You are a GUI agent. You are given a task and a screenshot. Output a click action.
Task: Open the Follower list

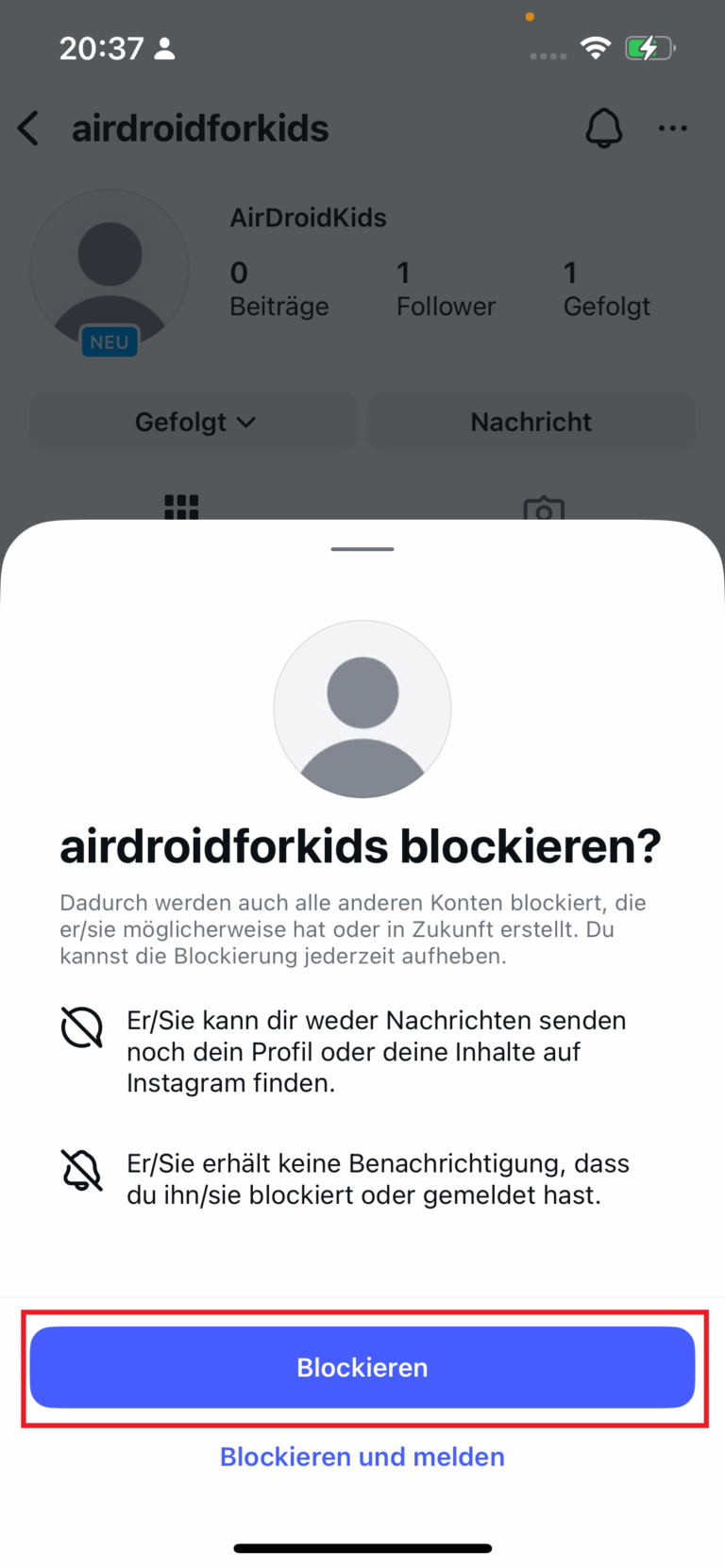[x=445, y=288]
